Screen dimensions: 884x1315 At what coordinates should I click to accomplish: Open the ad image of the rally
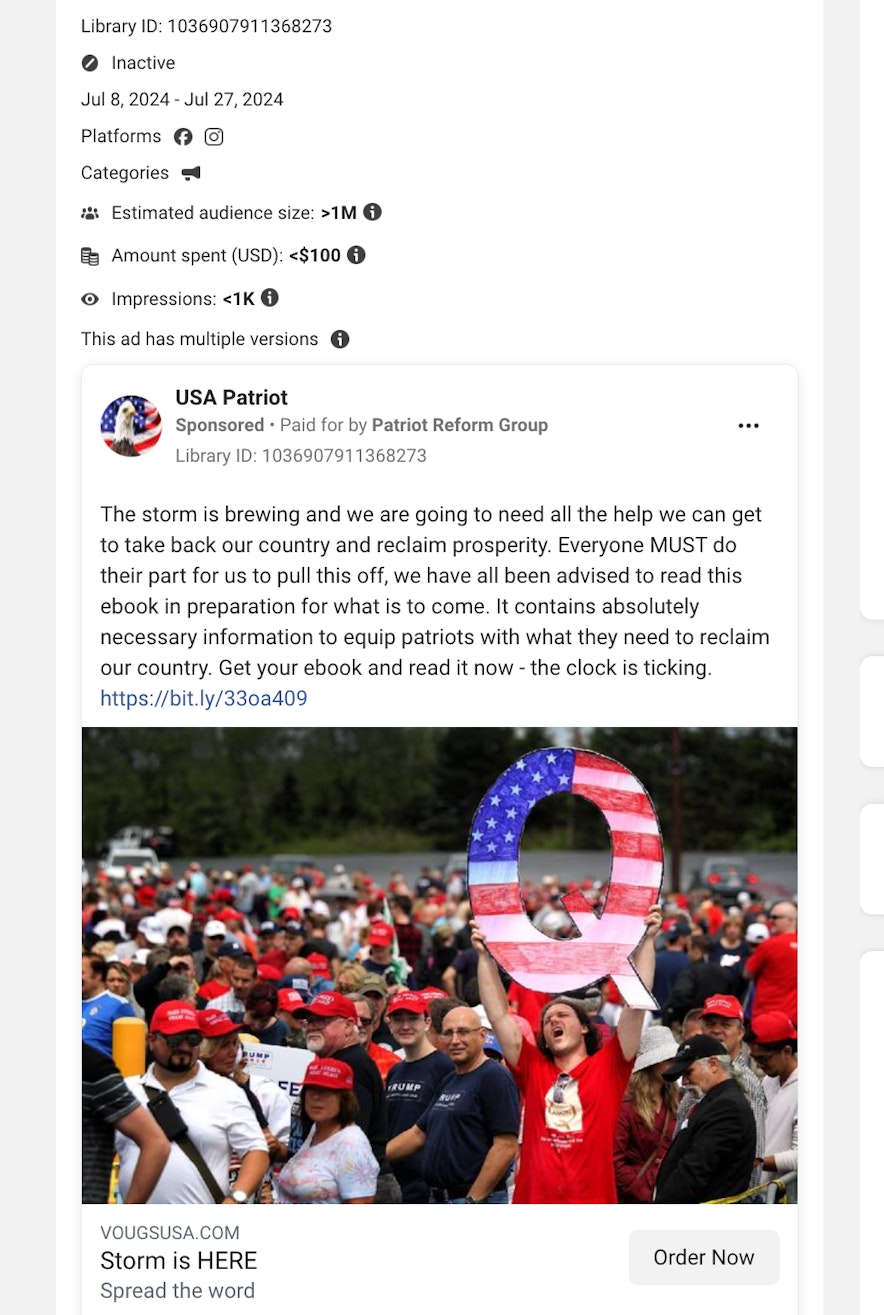click(x=439, y=964)
